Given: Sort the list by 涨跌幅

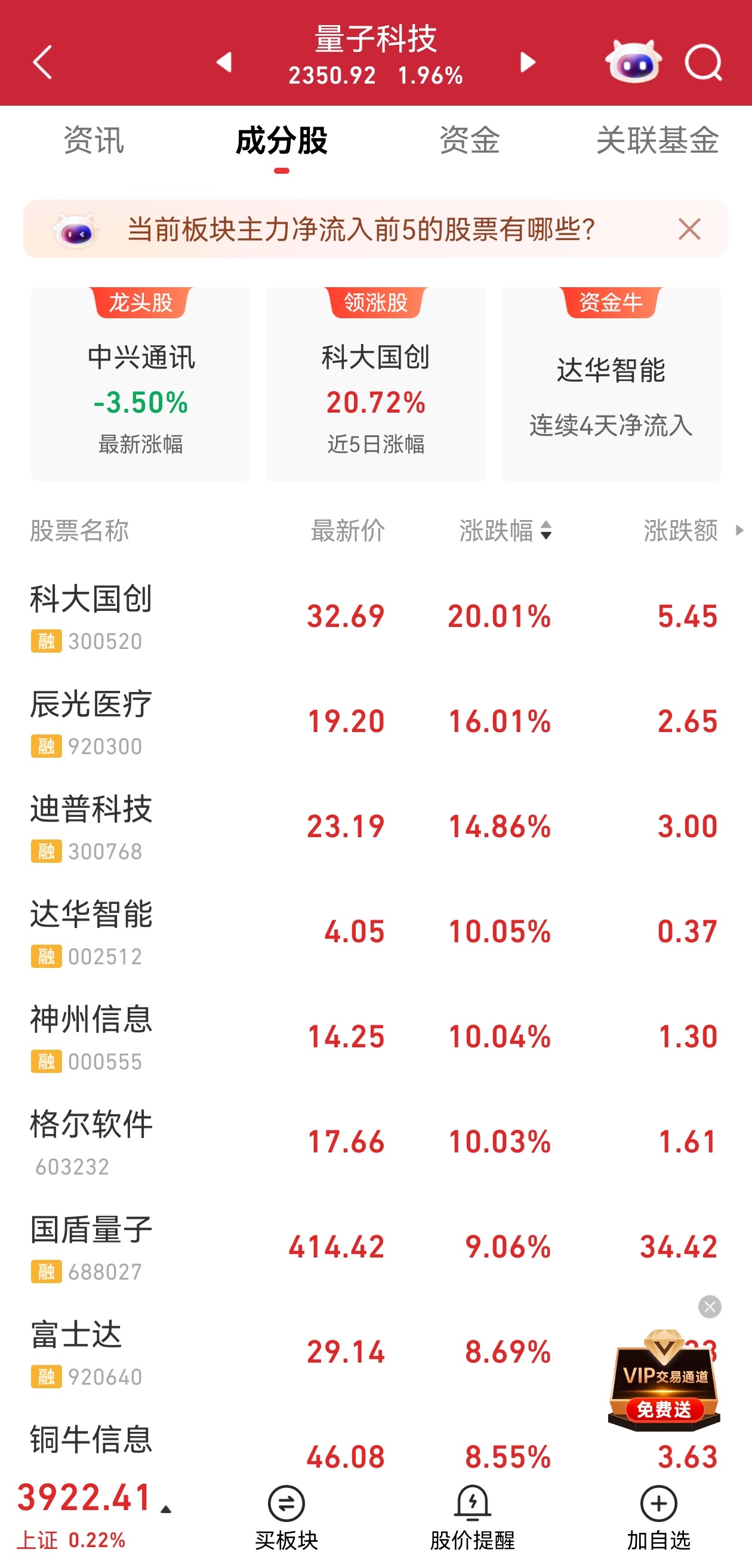Looking at the screenshot, I should pyautogui.click(x=505, y=531).
